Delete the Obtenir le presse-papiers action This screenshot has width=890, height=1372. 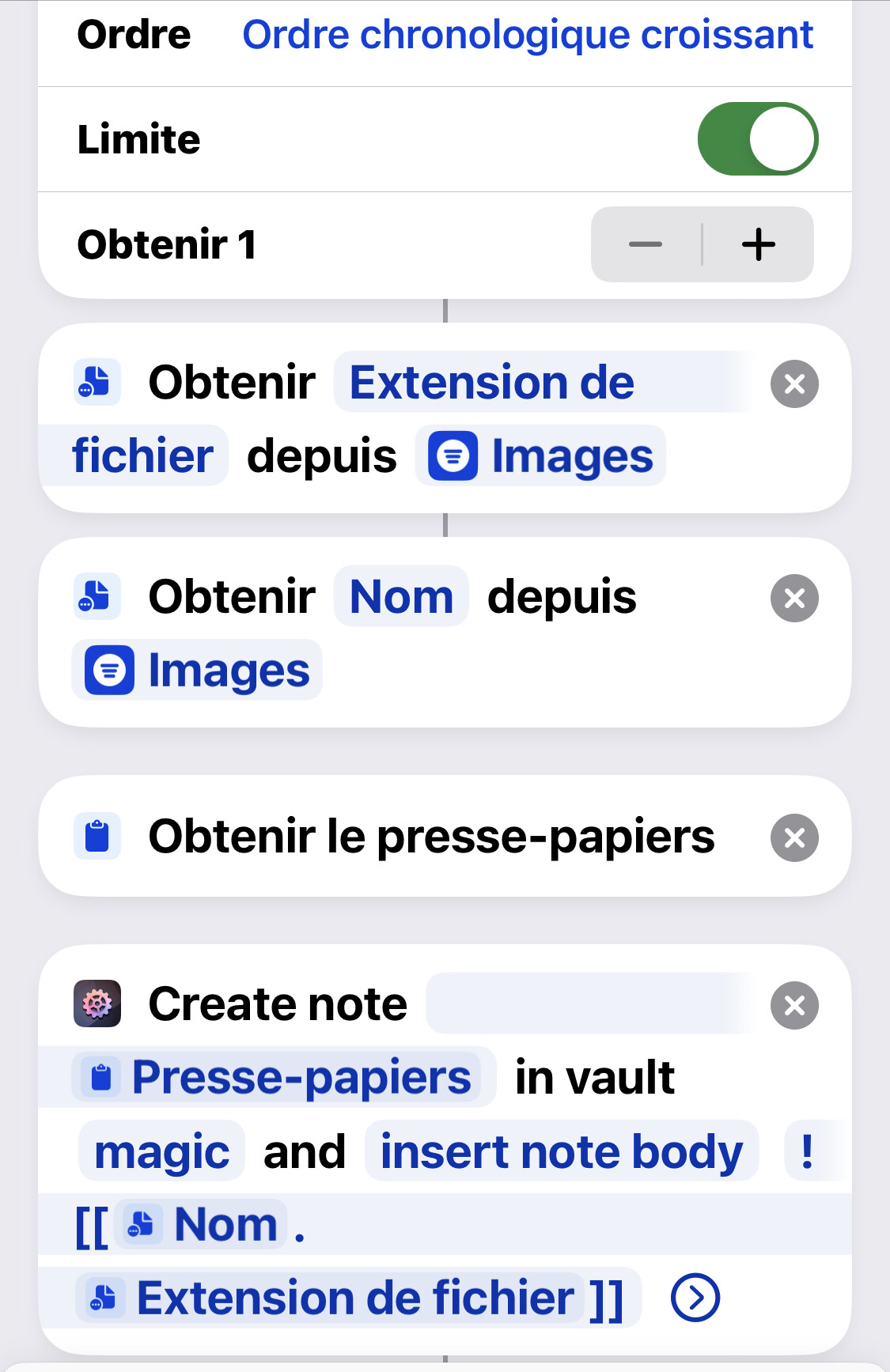[793, 837]
